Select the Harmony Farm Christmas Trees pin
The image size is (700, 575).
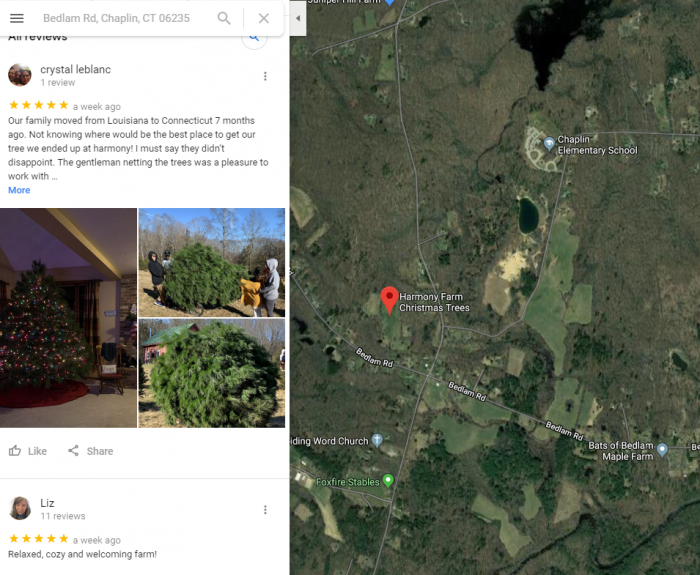pyautogui.click(x=389, y=299)
